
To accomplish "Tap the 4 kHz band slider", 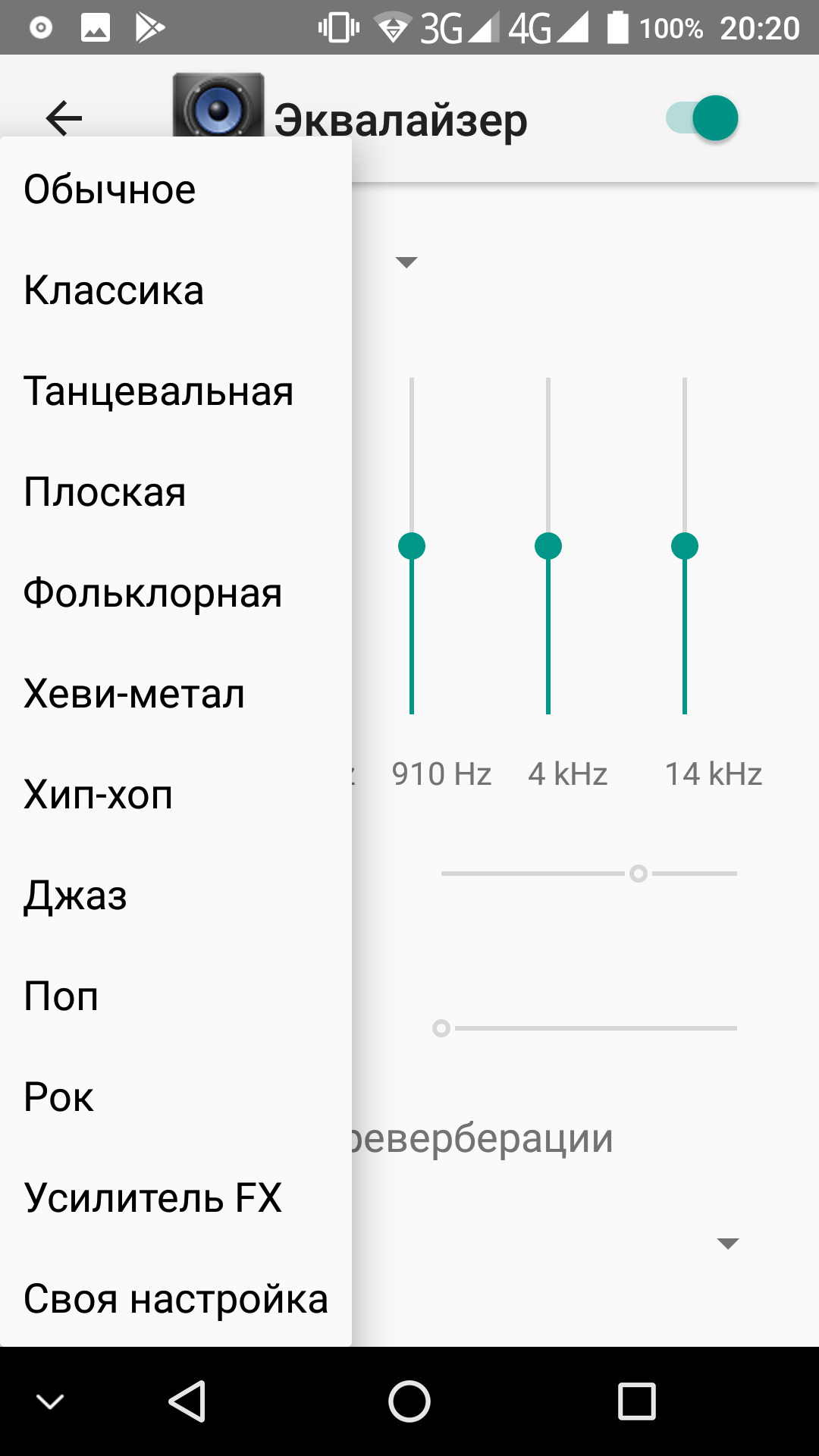I will [548, 546].
